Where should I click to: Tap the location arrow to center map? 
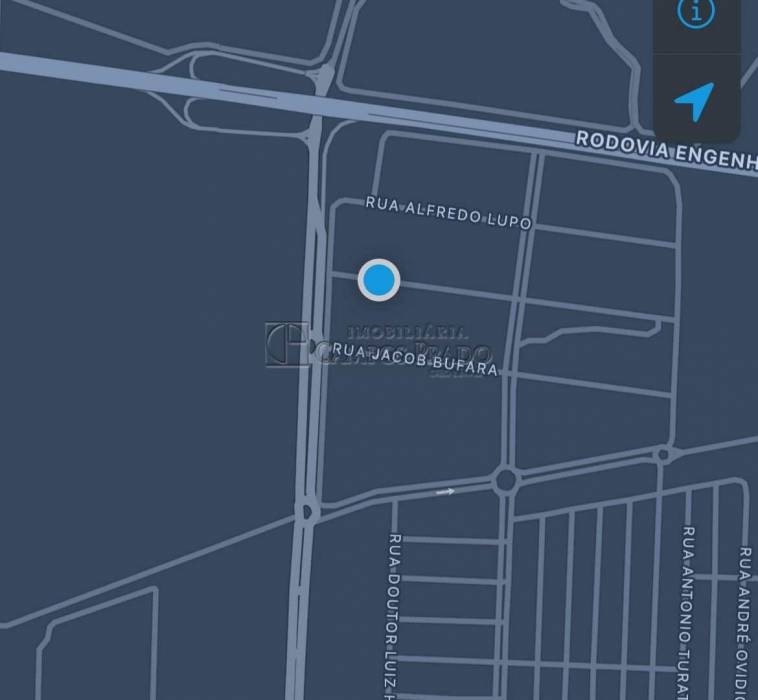click(694, 100)
